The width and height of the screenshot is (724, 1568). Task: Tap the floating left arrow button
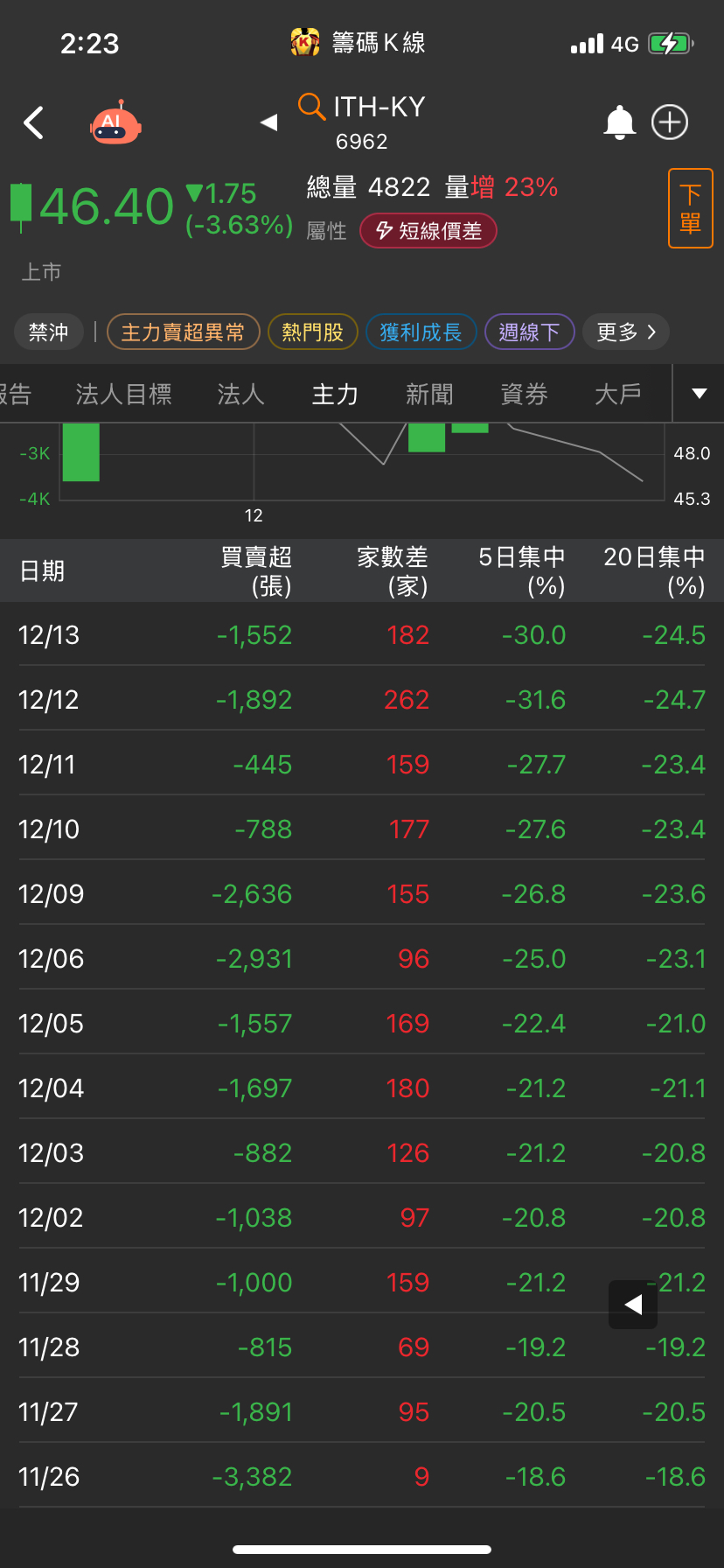(x=633, y=1305)
